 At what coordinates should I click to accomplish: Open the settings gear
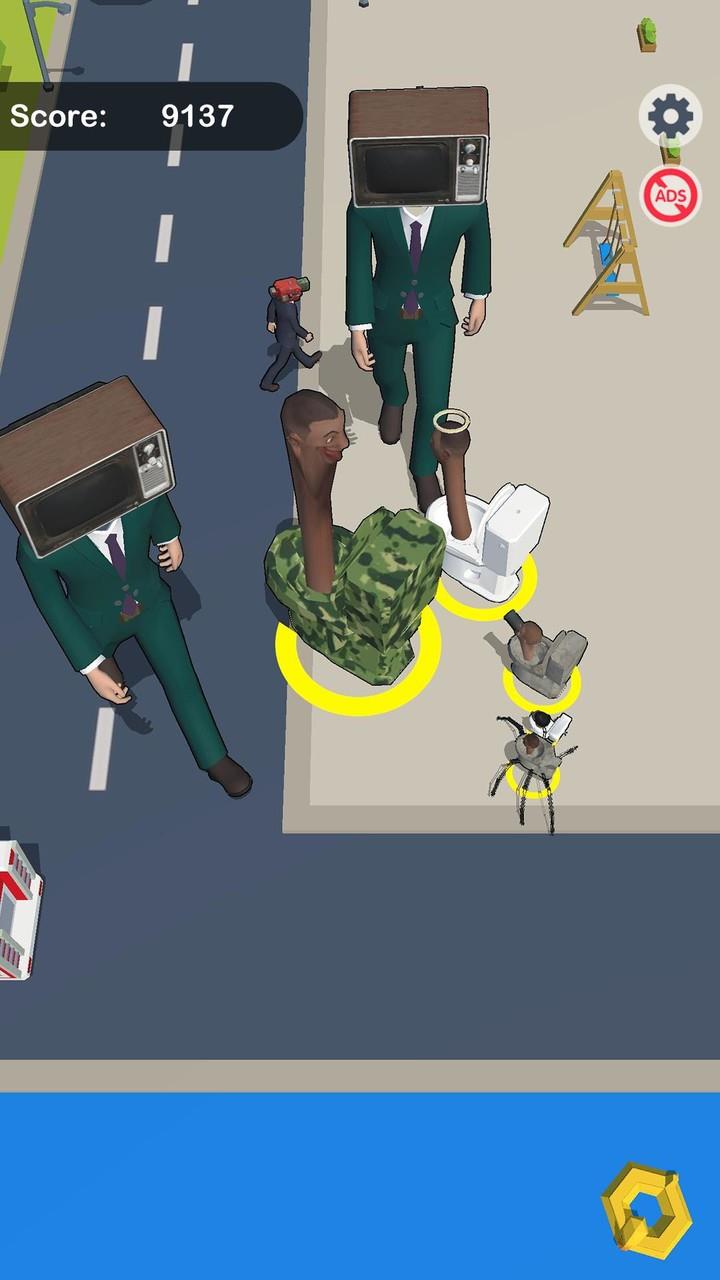[670, 117]
